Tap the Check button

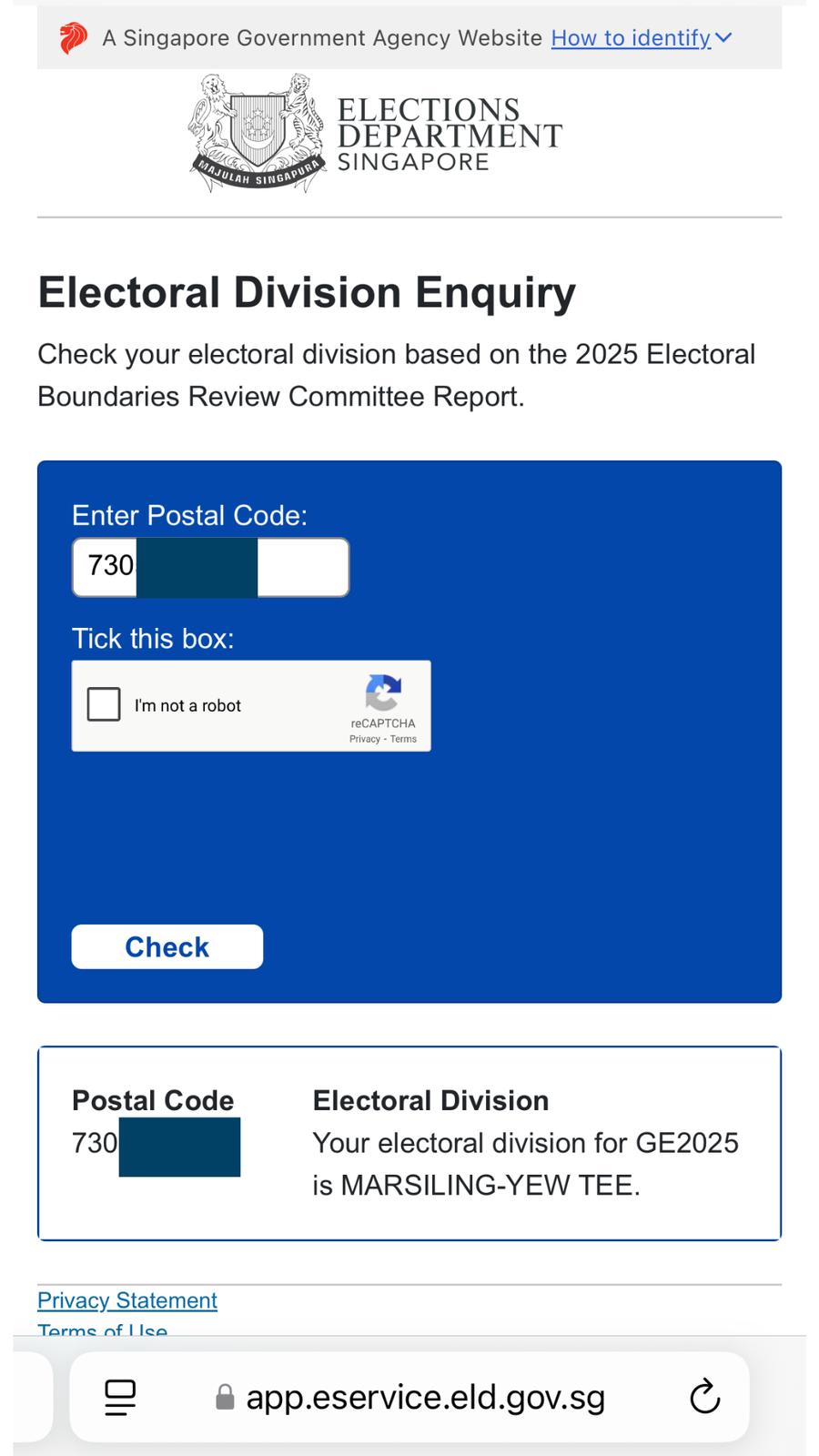[167, 946]
